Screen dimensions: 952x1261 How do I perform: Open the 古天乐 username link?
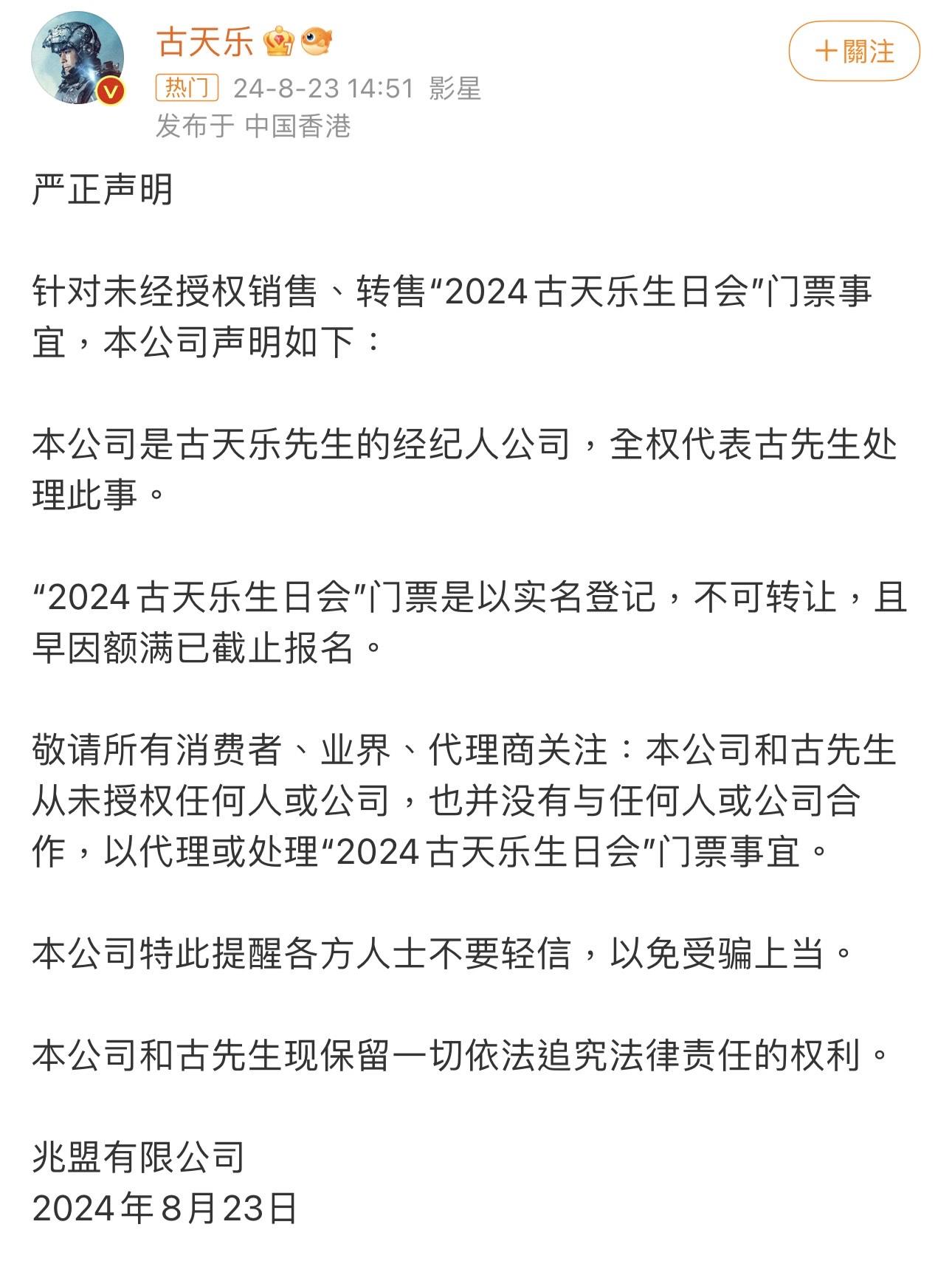coord(204,41)
